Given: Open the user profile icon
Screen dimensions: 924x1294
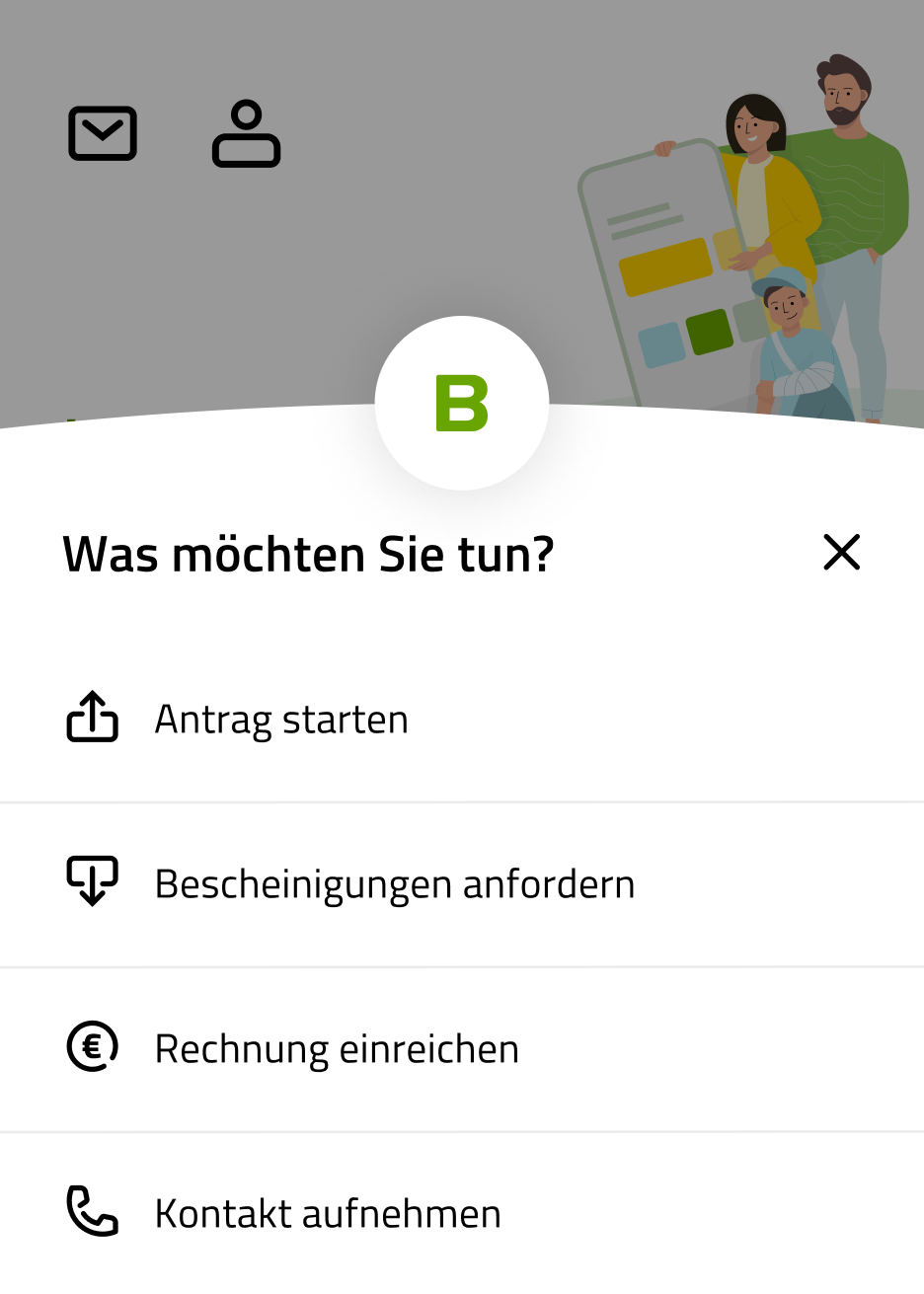Looking at the screenshot, I should 246,133.
